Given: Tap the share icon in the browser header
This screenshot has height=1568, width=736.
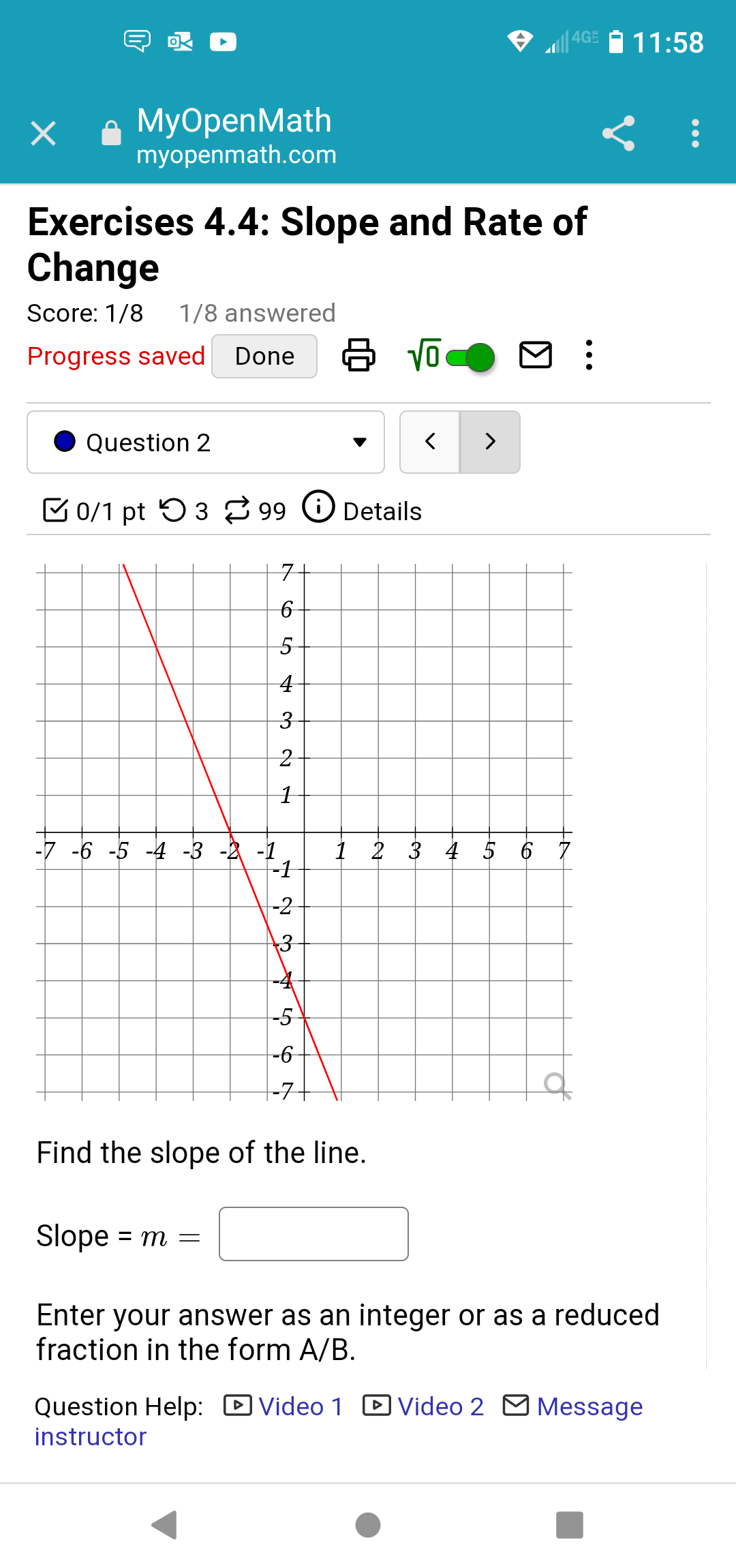Looking at the screenshot, I should pyautogui.click(x=619, y=133).
